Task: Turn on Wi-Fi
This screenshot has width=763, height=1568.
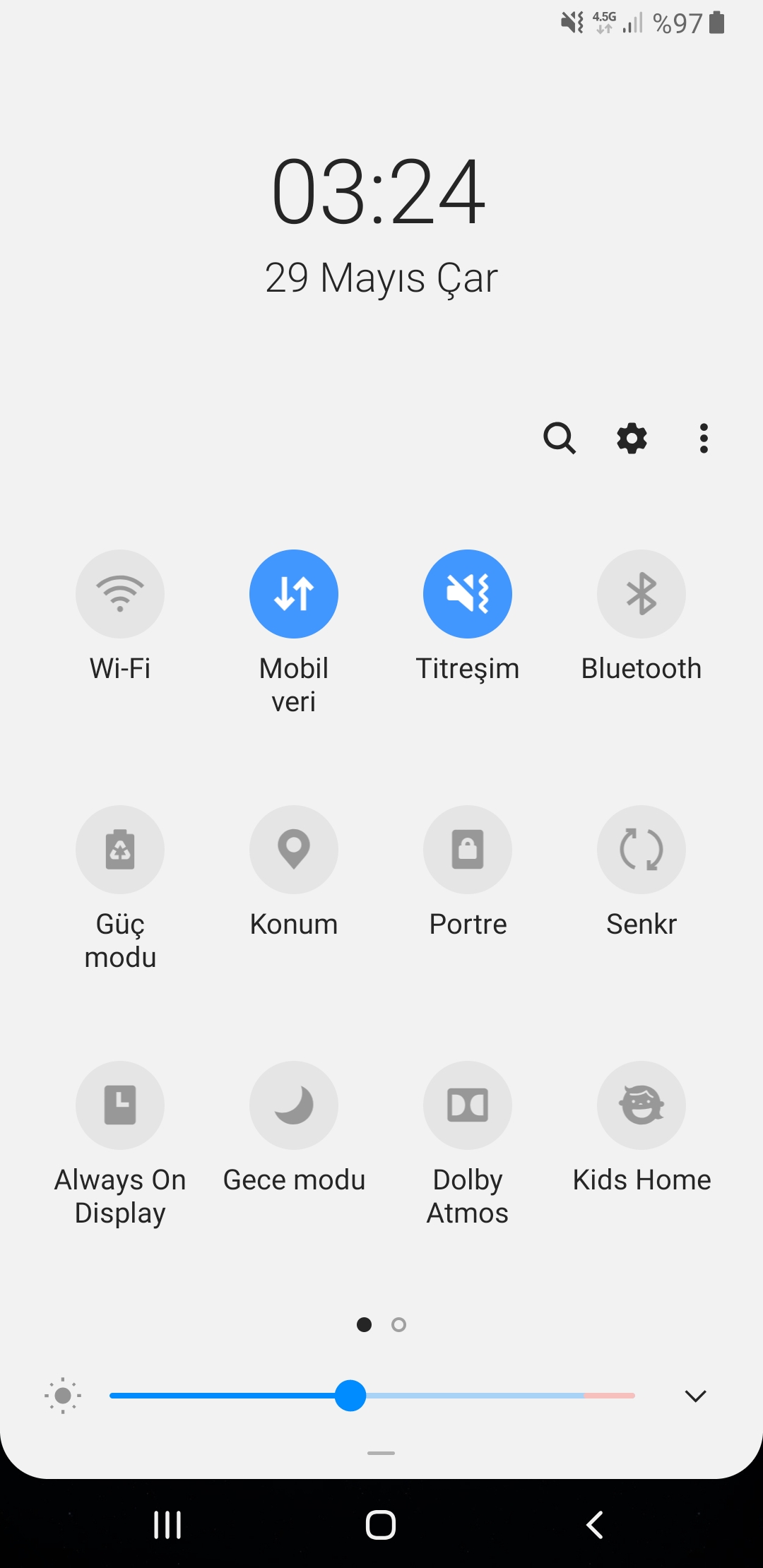Action: point(120,594)
